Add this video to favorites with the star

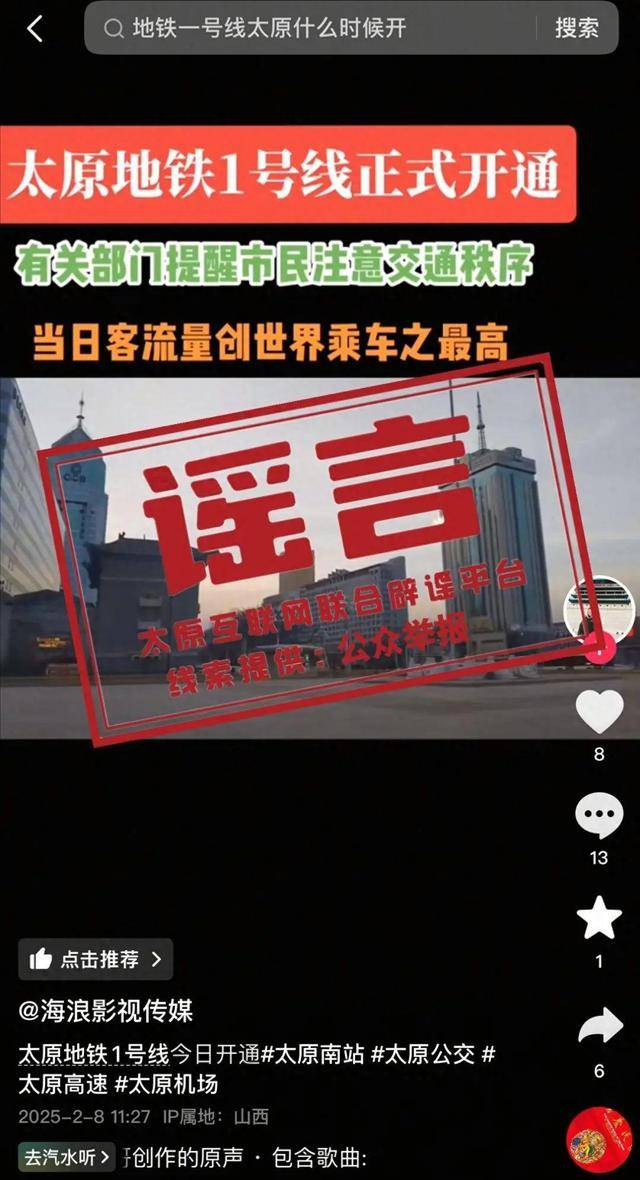coord(599,919)
